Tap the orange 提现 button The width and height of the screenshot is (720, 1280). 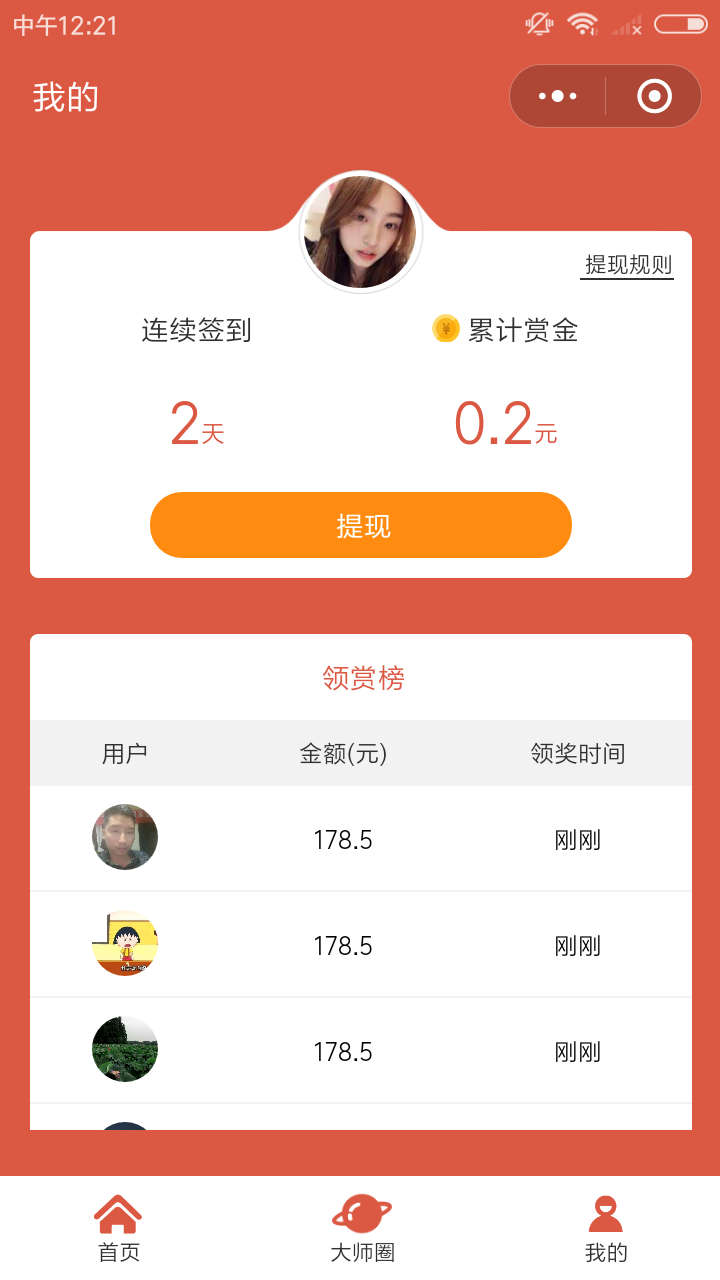(x=361, y=525)
